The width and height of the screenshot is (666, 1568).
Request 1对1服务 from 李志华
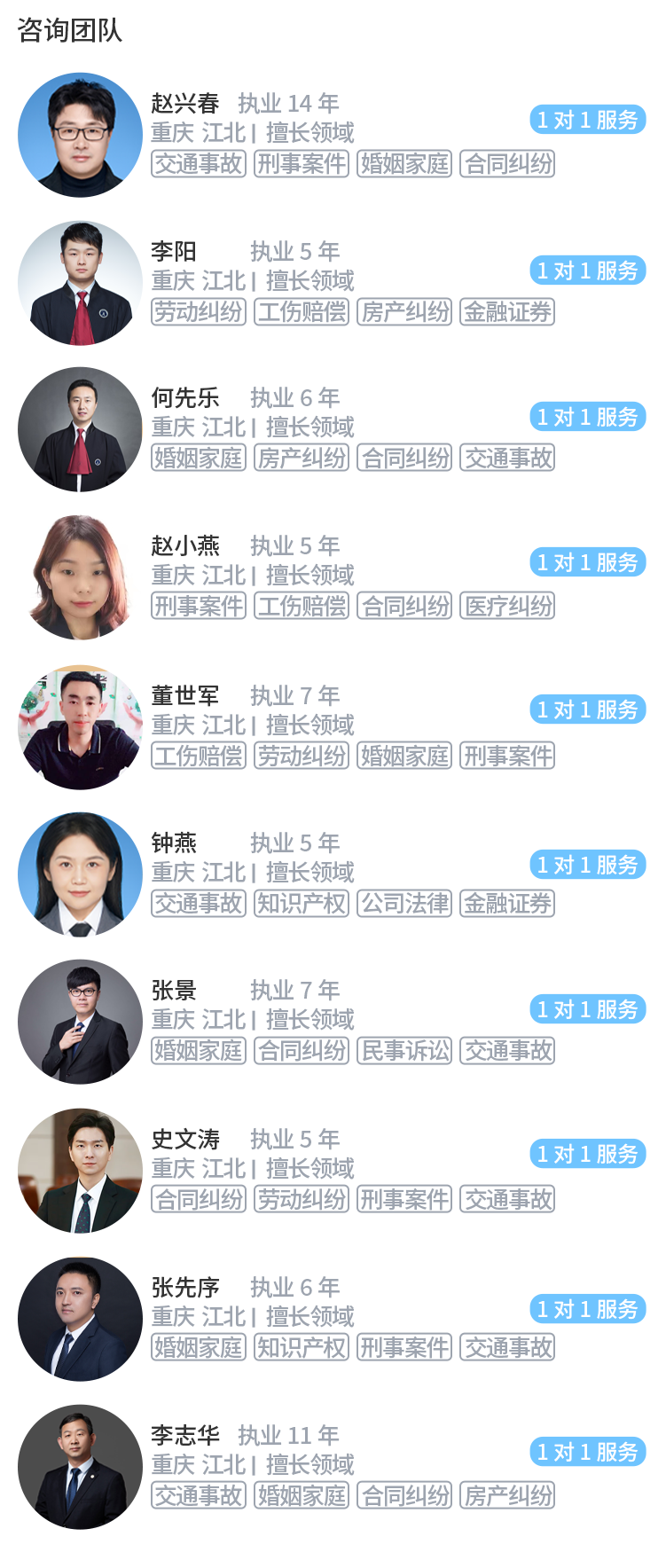click(x=587, y=1452)
